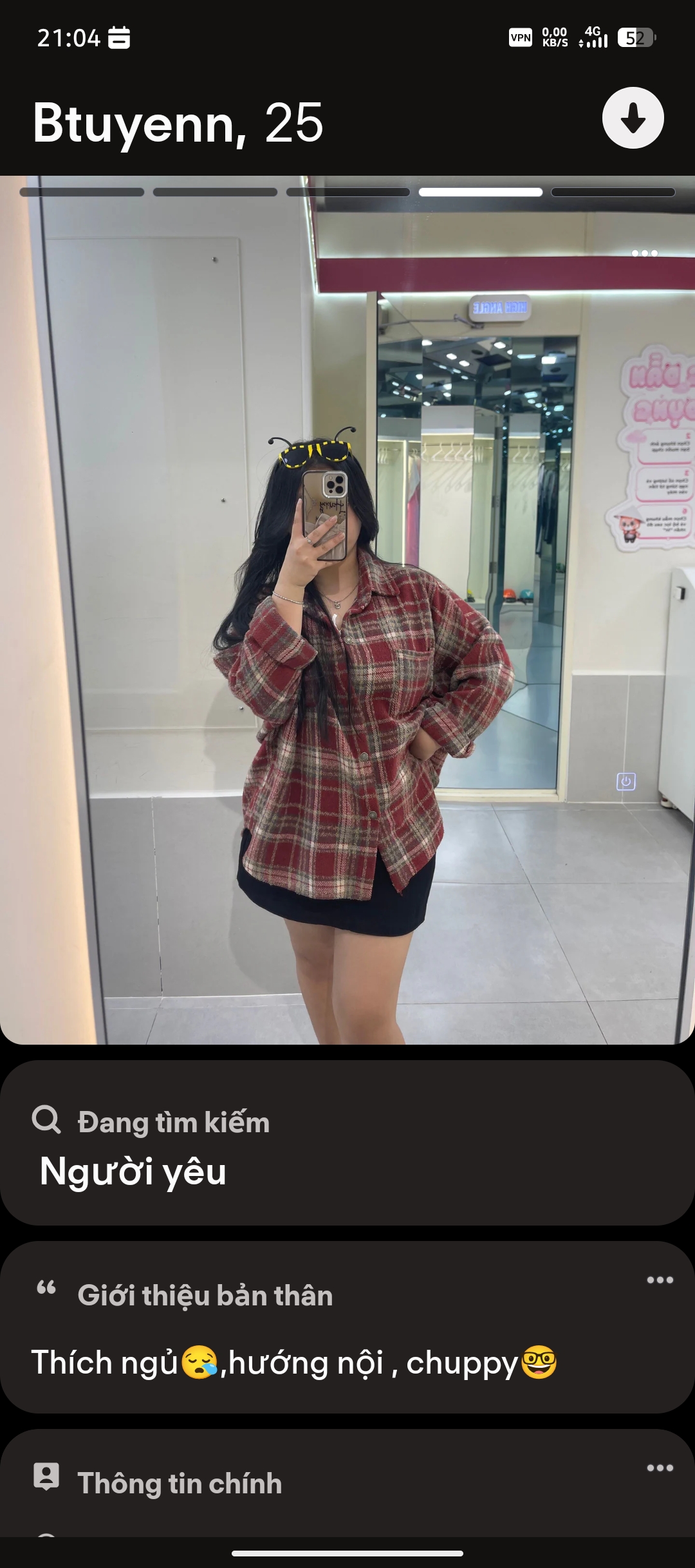Image resolution: width=695 pixels, height=1568 pixels.
Task: Jump to the first photo indicator
Action: (x=82, y=192)
